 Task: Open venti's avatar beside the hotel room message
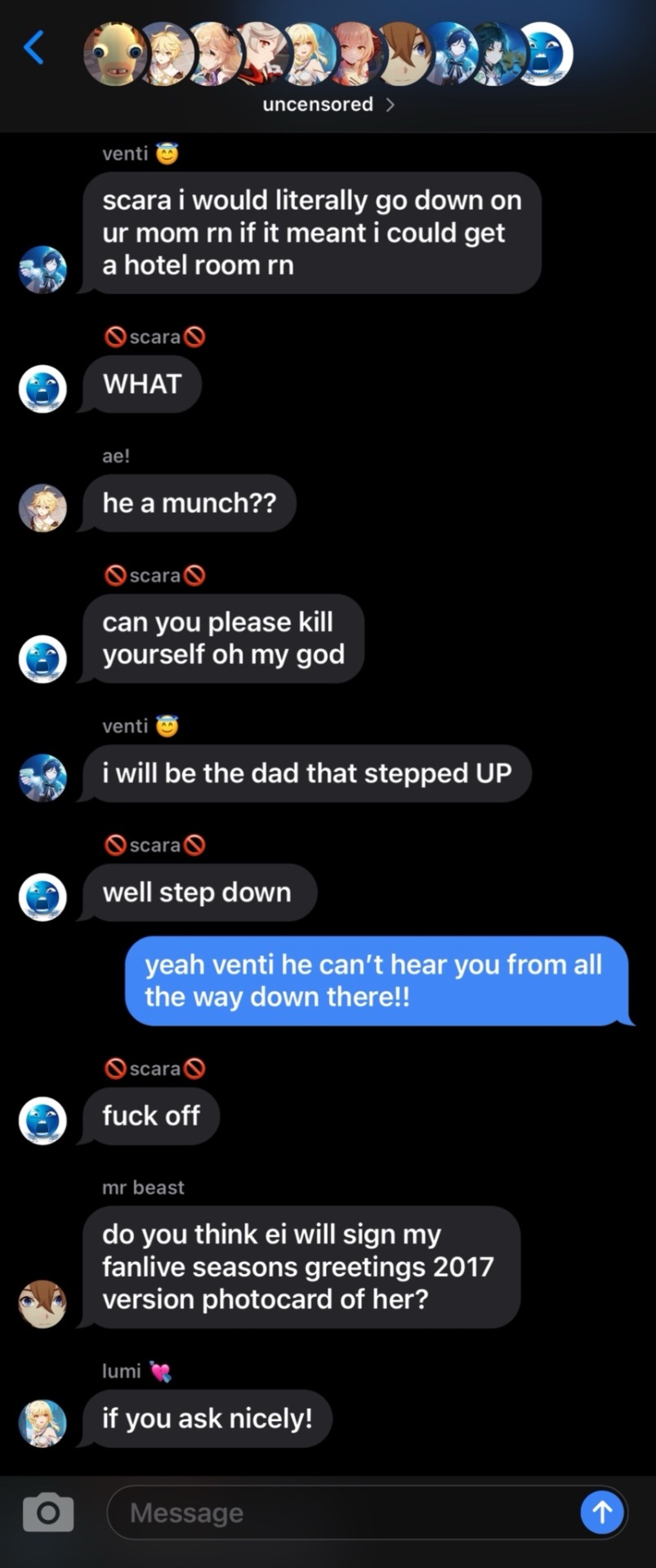click(x=42, y=269)
